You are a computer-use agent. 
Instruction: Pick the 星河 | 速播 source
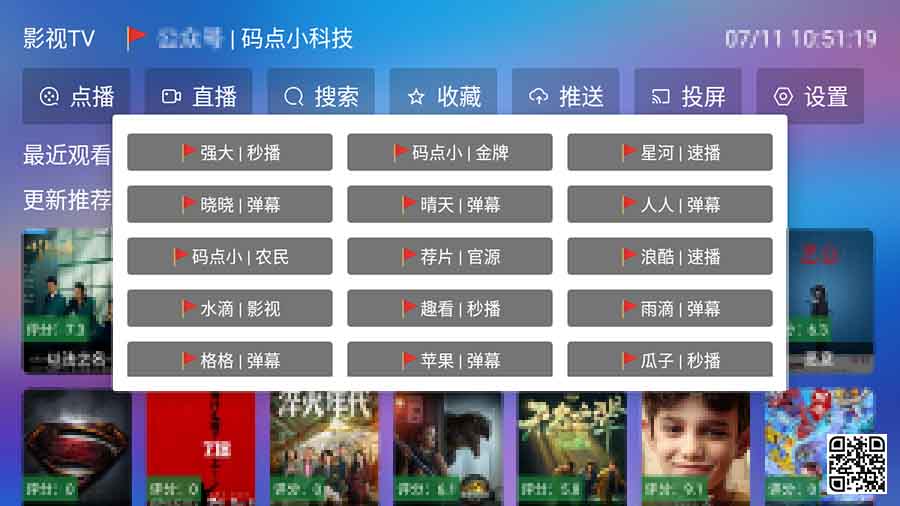670,153
